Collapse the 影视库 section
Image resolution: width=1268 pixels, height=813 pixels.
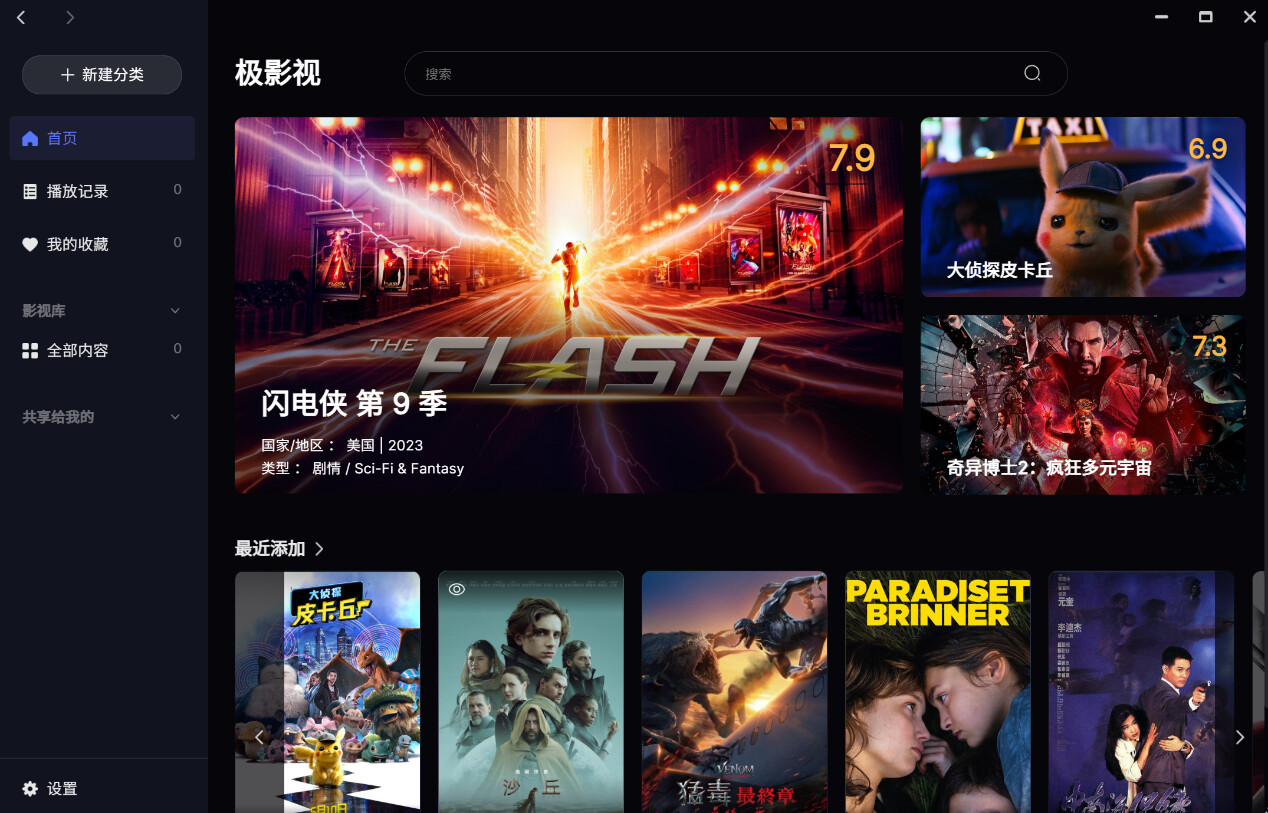tap(175, 311)
